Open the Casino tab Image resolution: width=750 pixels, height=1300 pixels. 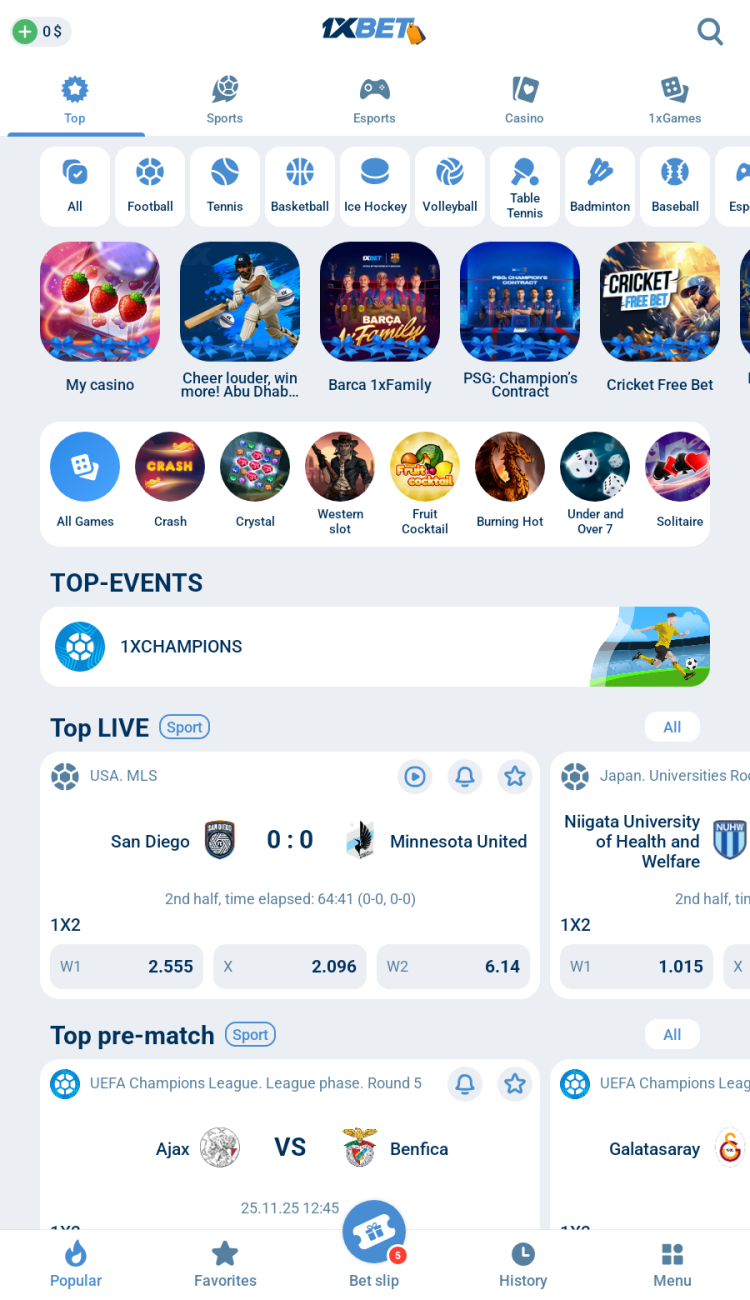click(x=524, y=100)
